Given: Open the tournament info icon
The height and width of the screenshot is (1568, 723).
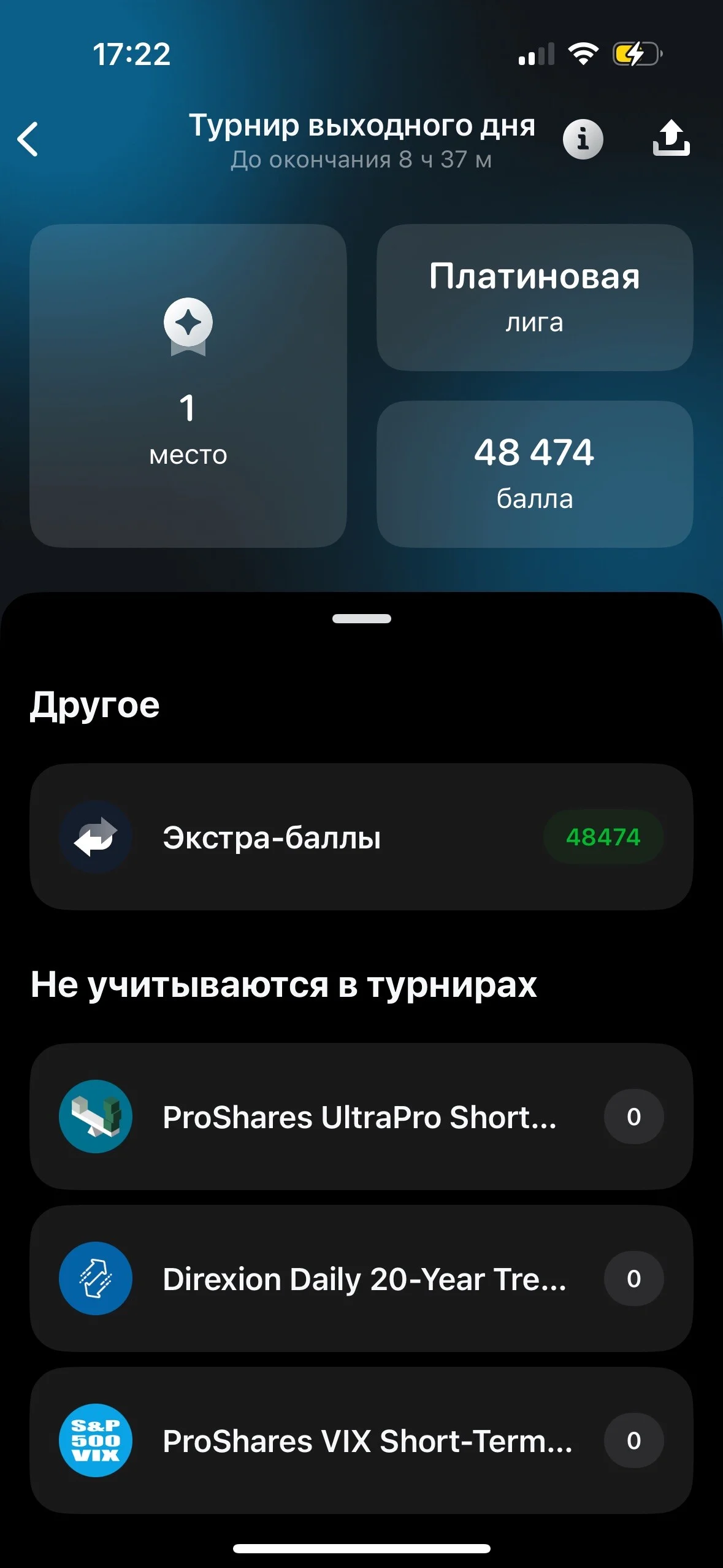Looking at the screenshot, I should 583,139.
